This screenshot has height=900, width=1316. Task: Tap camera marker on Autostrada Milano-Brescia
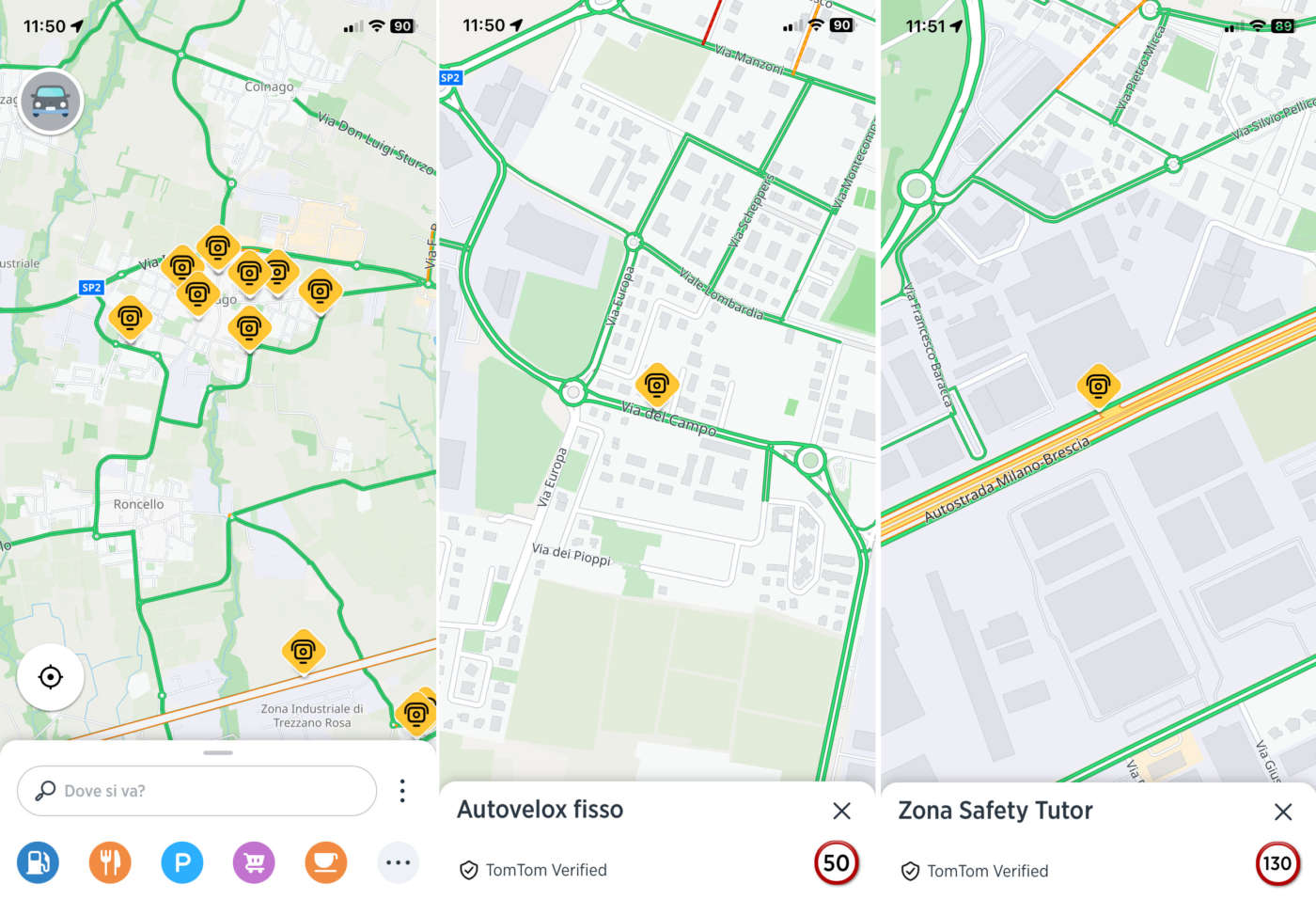(x=1098, y=386)
